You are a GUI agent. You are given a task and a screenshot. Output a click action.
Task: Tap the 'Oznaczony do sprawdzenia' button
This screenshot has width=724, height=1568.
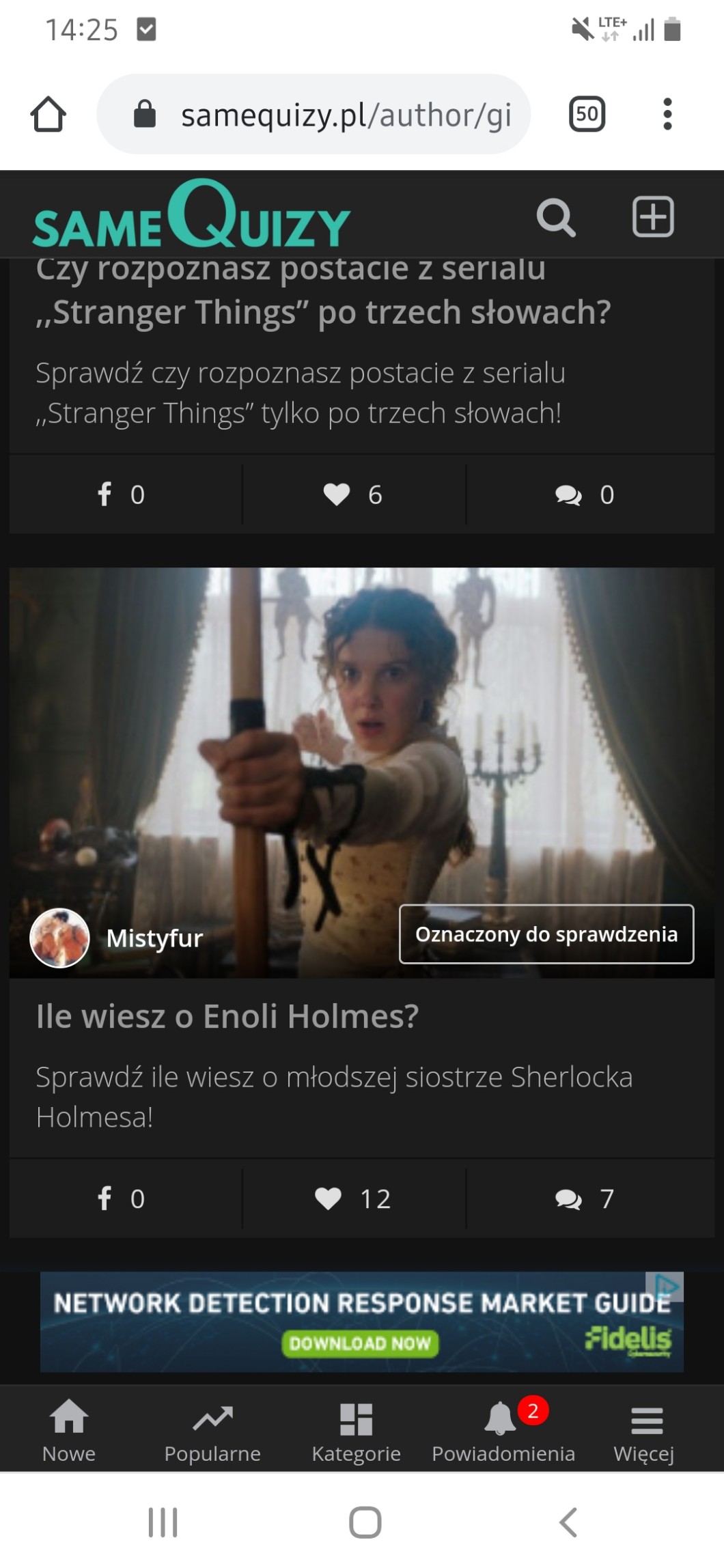point(546,934)
